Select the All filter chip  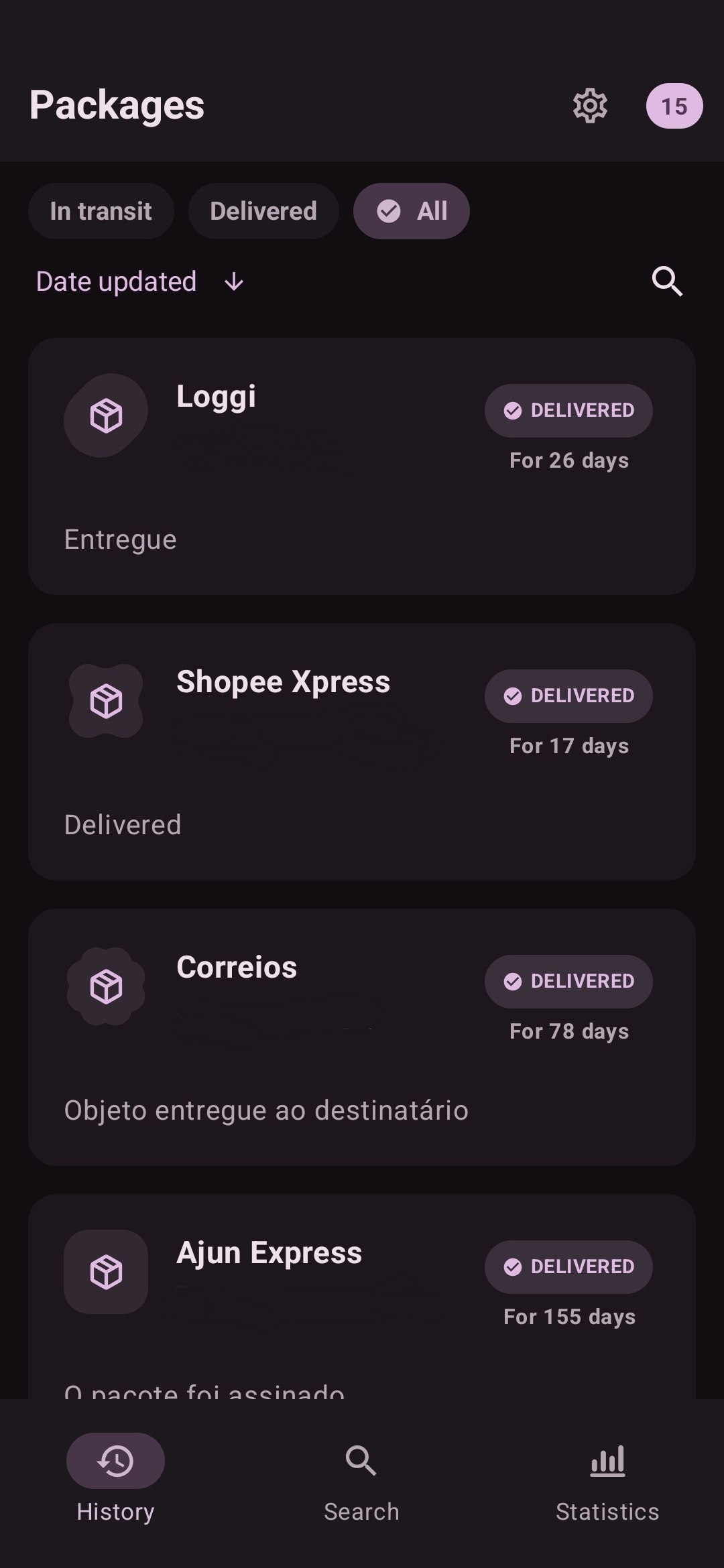point(412,211)
